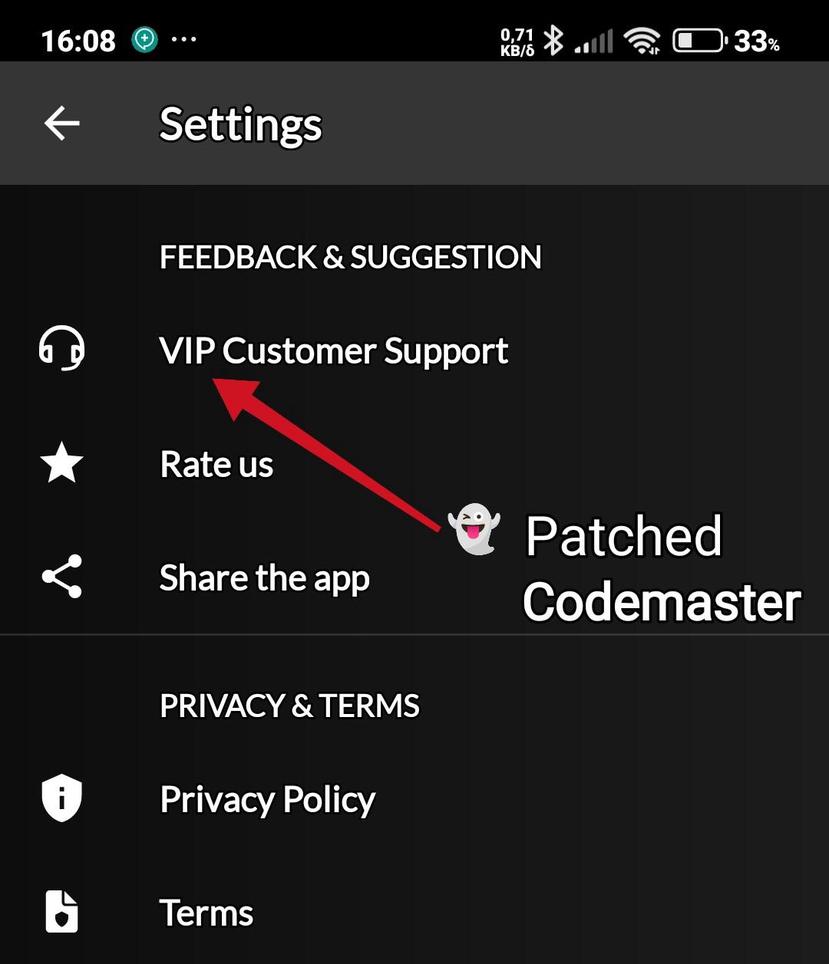Select the Settings title in the header bar
This screenshot has width=829, height=964.
(240, 123)
